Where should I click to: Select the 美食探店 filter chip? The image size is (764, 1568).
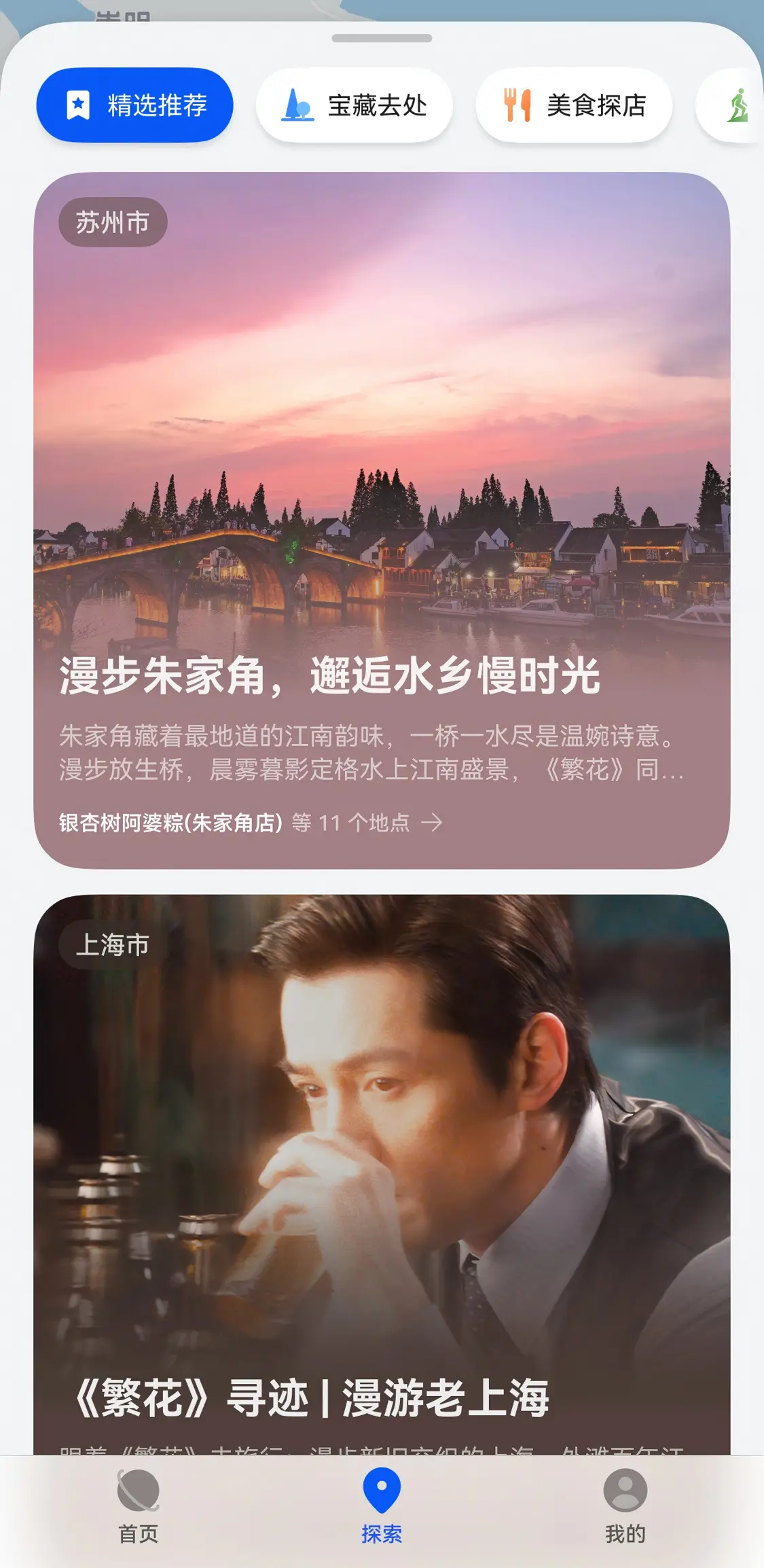pyautogui.click(x=574, y=105)
